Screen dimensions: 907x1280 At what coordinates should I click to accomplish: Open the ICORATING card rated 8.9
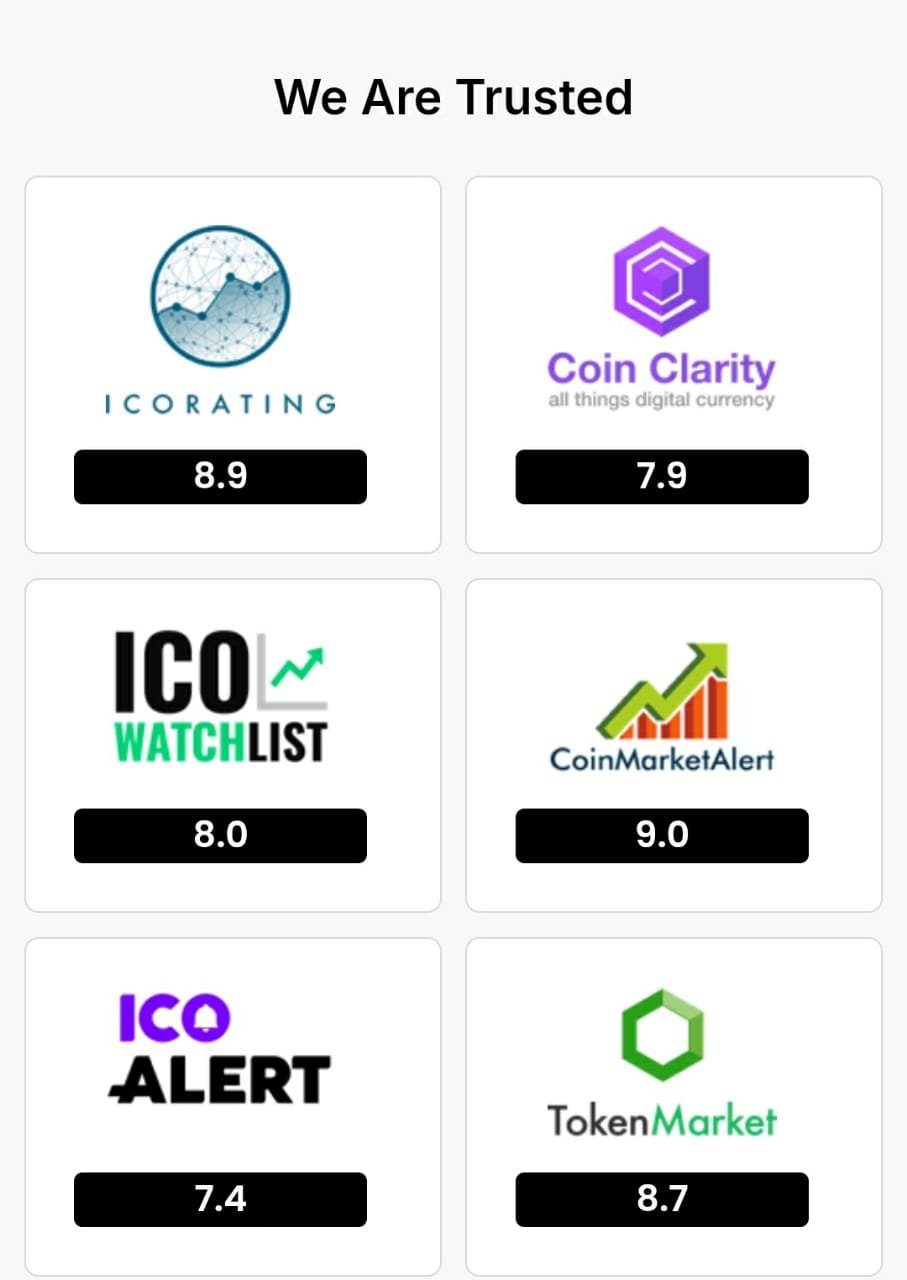coord(232,364)
